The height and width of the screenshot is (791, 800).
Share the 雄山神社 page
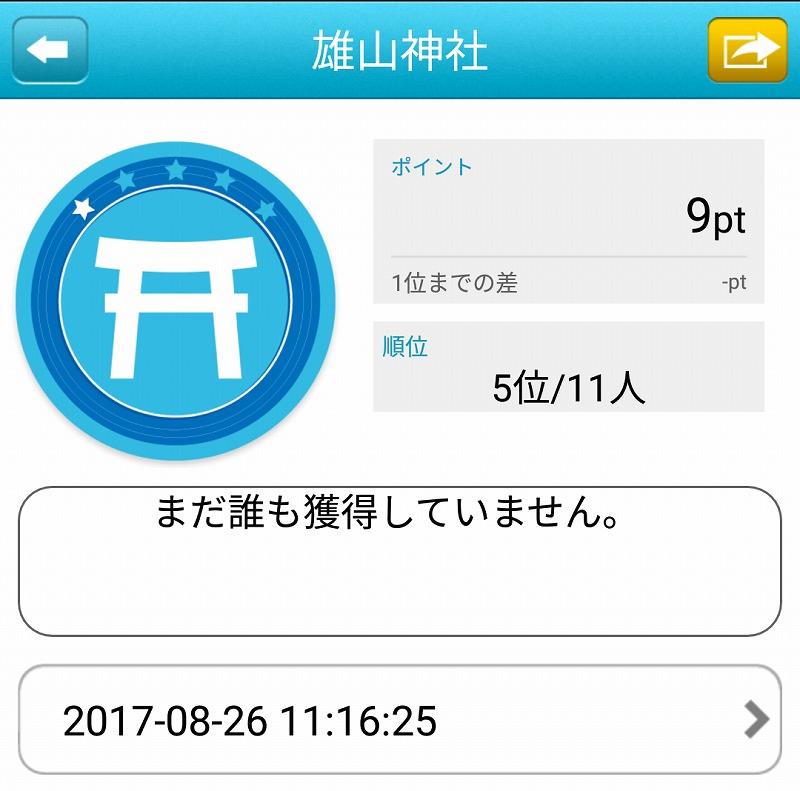click(x=748, y=49)
